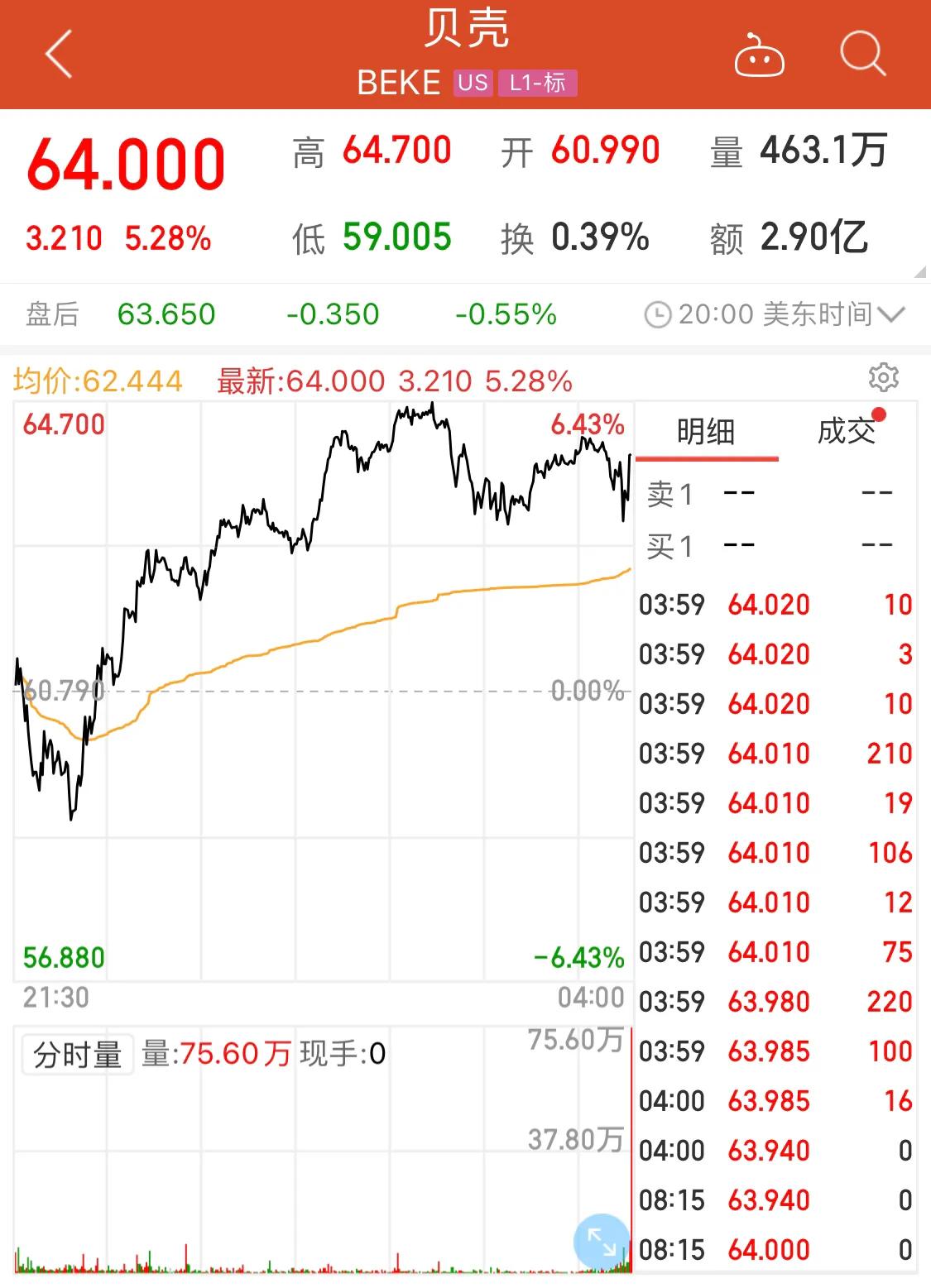Change the 分时量 indicator
931x1288 pixels.
coord(77,1055)
